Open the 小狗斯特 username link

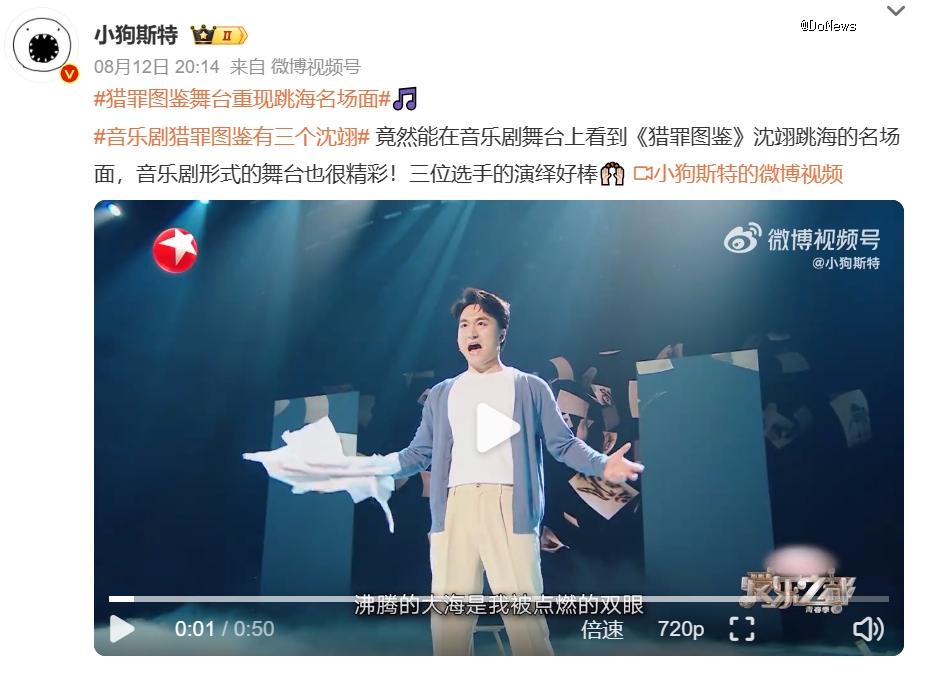pos(136,35)
